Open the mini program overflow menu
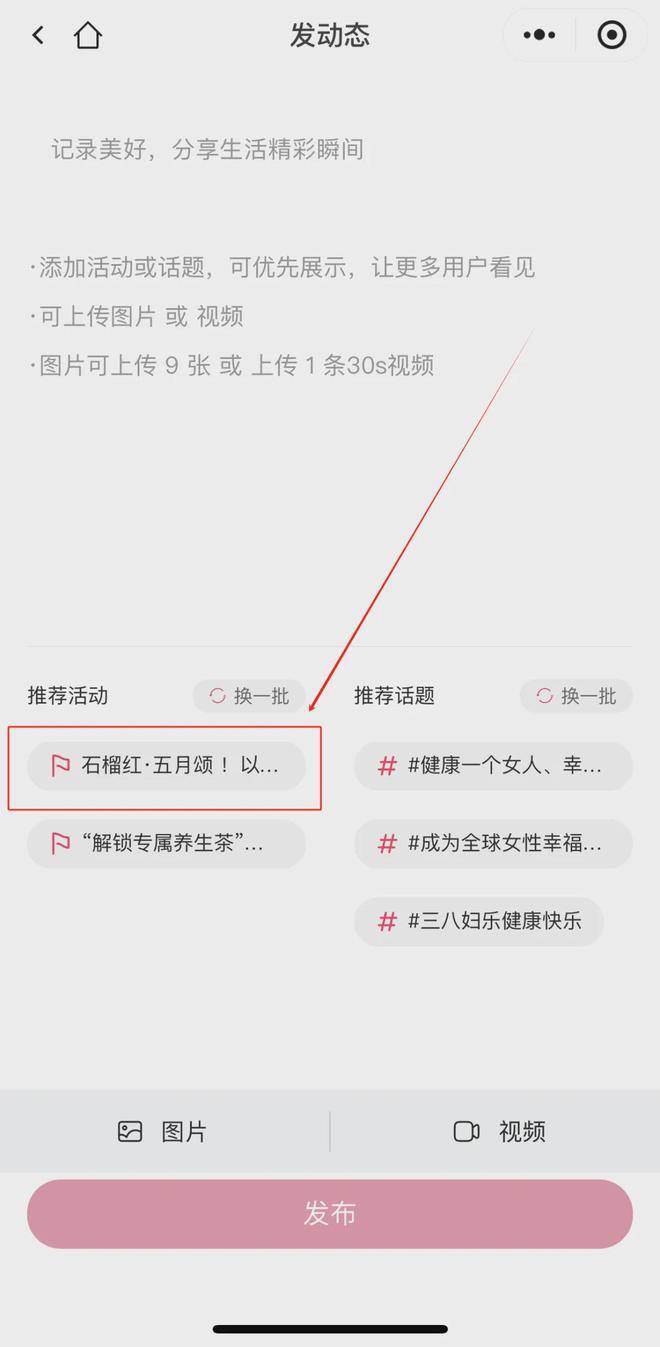The width and height of the screenshot is (660, 1347). 539,36
